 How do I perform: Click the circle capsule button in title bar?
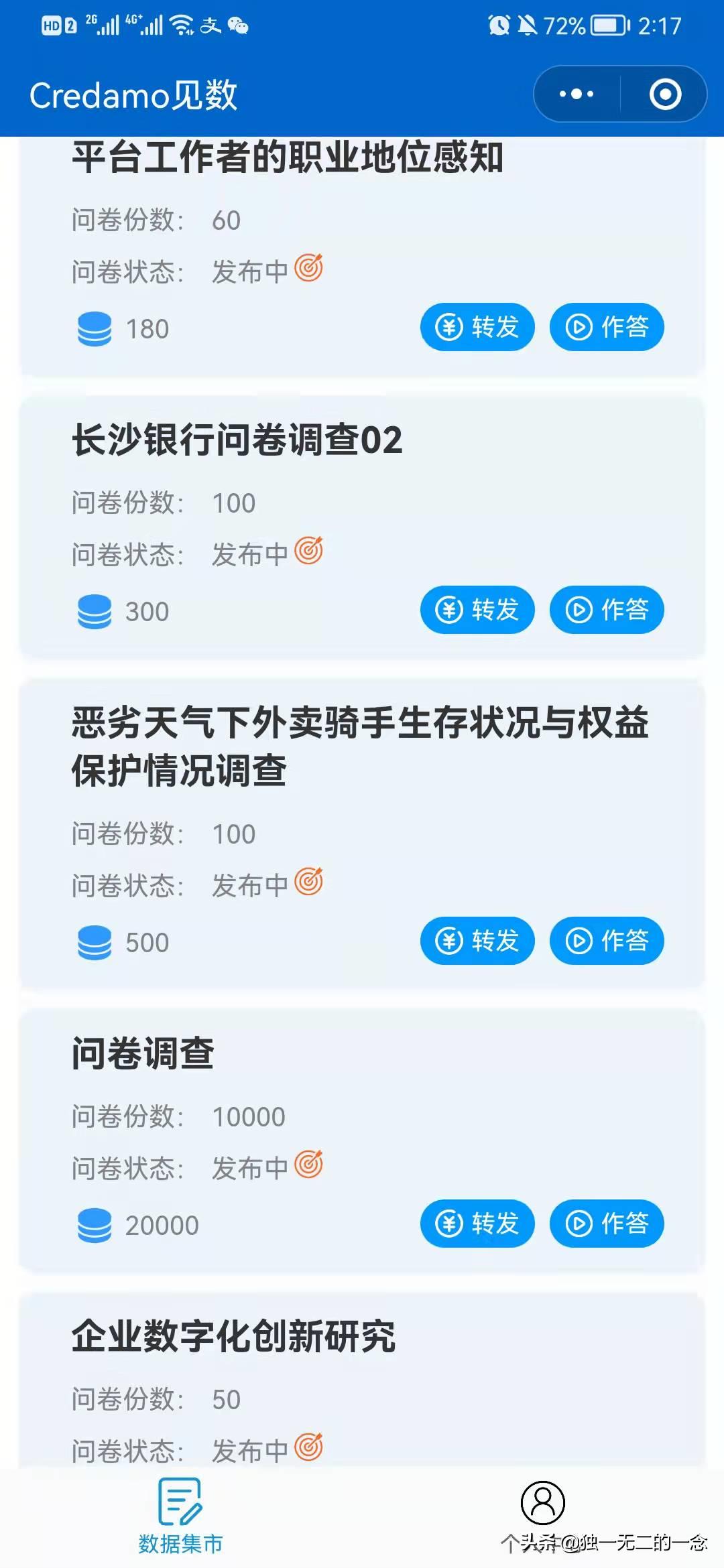[666, 95]
